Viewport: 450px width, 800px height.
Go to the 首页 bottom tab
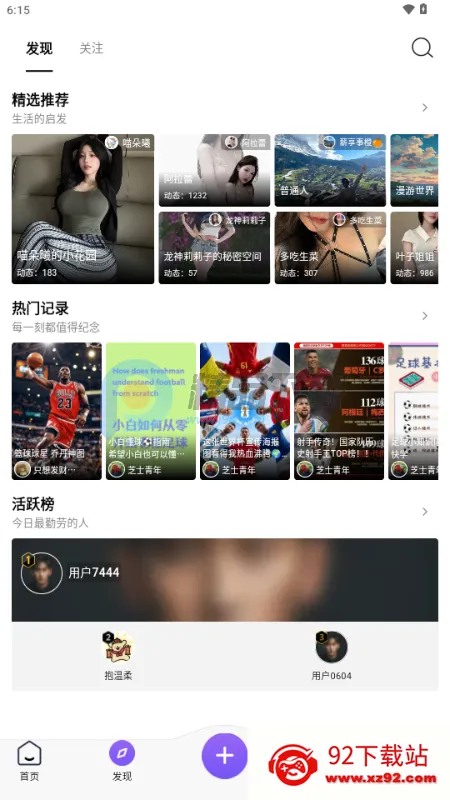coord(30,761)
